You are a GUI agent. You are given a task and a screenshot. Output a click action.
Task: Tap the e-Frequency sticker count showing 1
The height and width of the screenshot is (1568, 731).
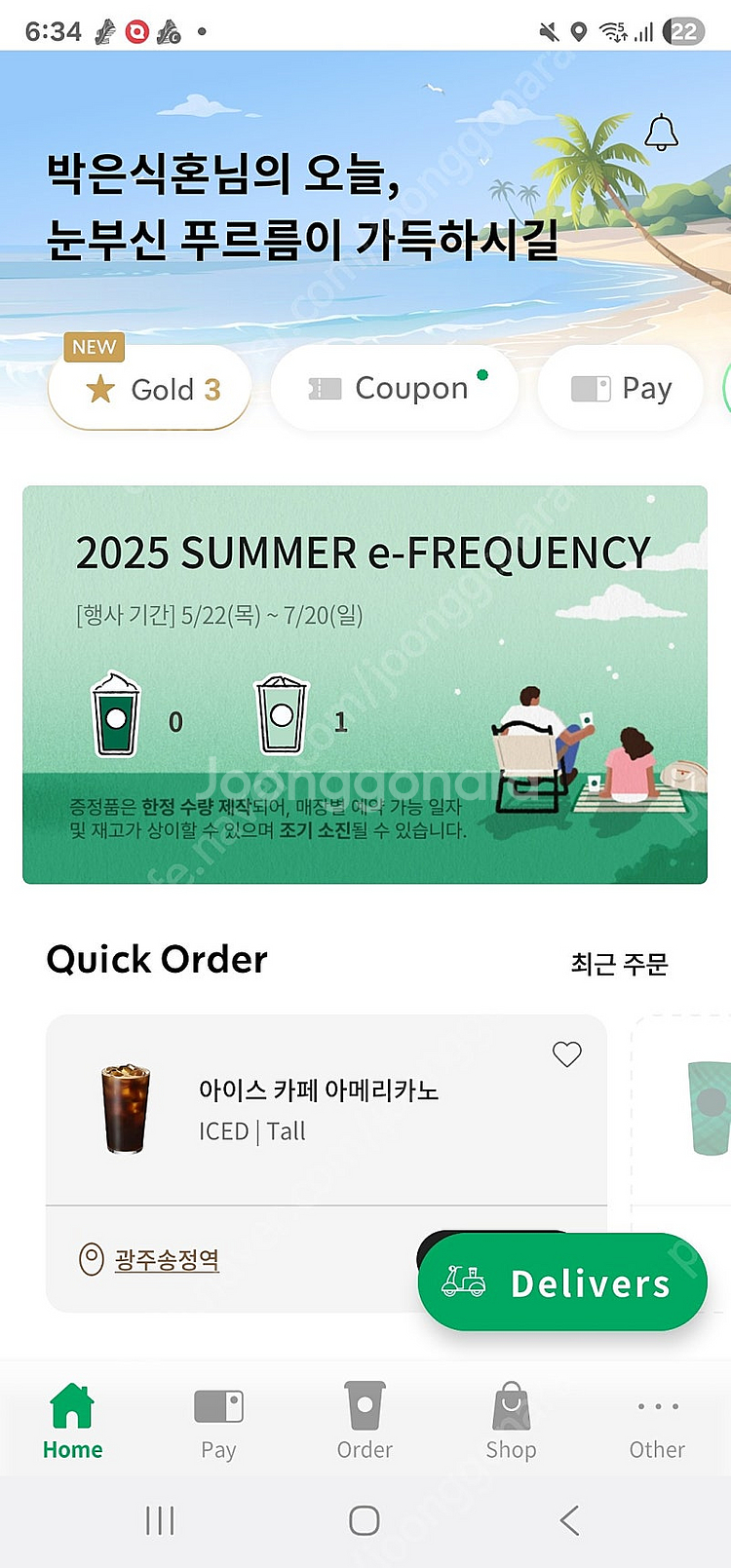point(294,718)
